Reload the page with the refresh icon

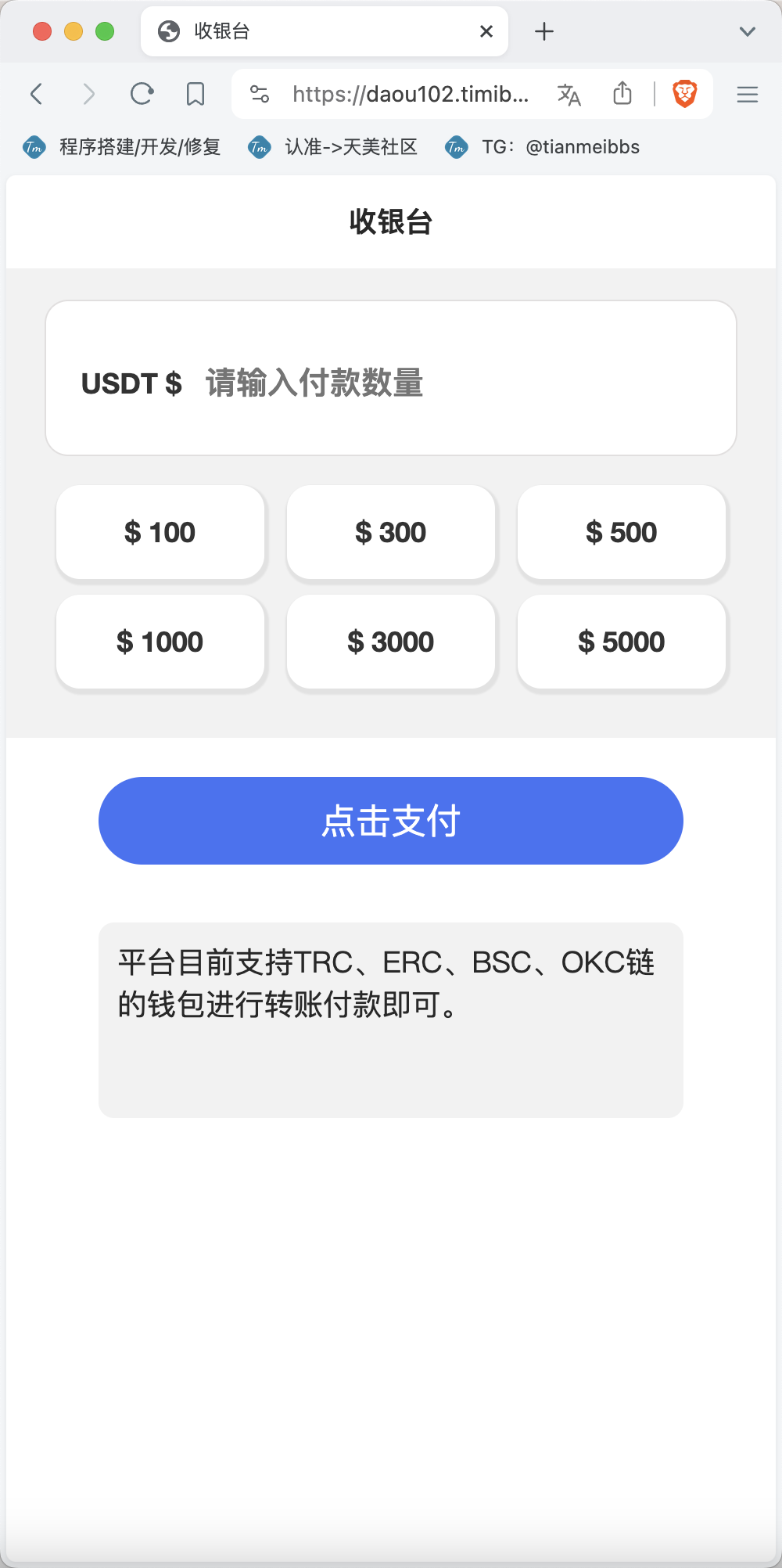click(142, 94)
